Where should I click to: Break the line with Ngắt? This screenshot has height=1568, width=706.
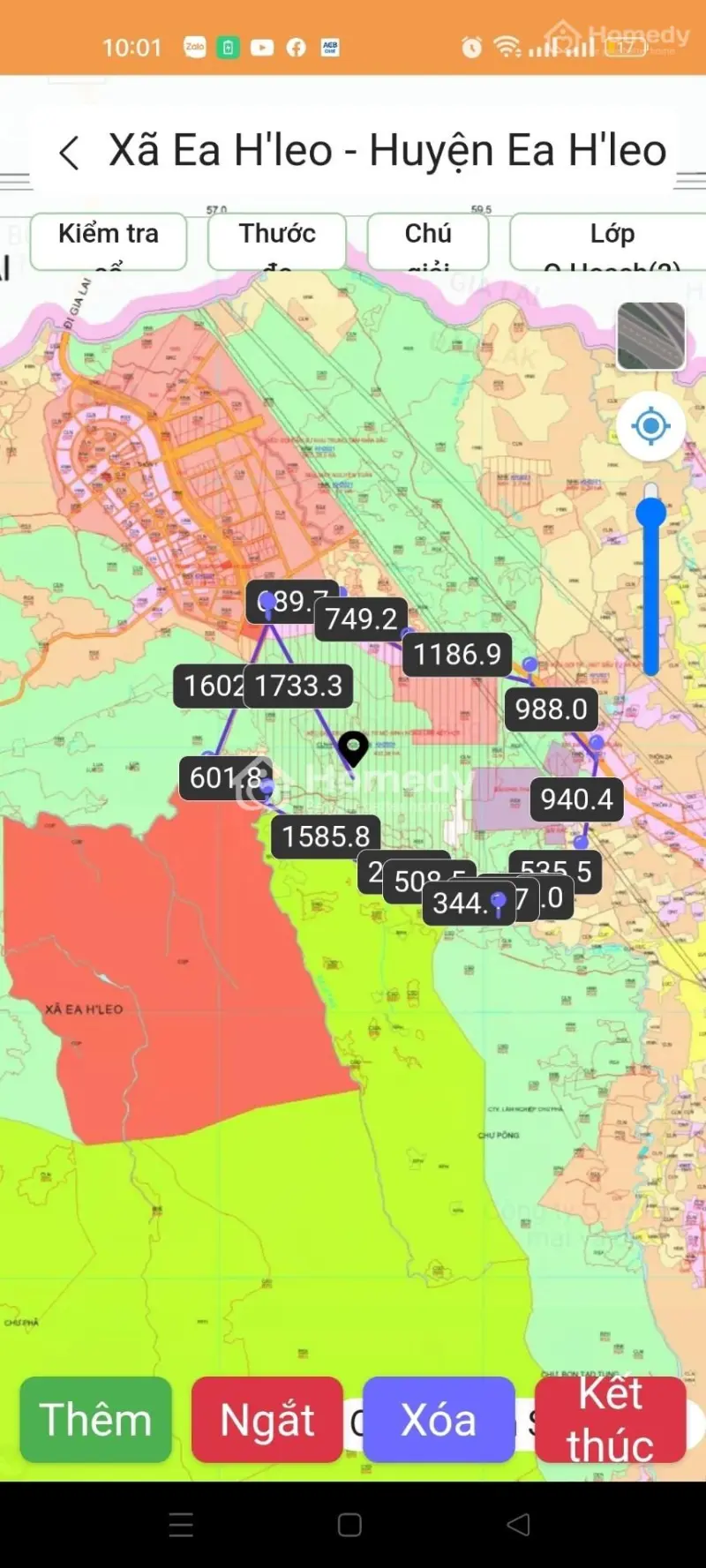tap(267, 1420)
